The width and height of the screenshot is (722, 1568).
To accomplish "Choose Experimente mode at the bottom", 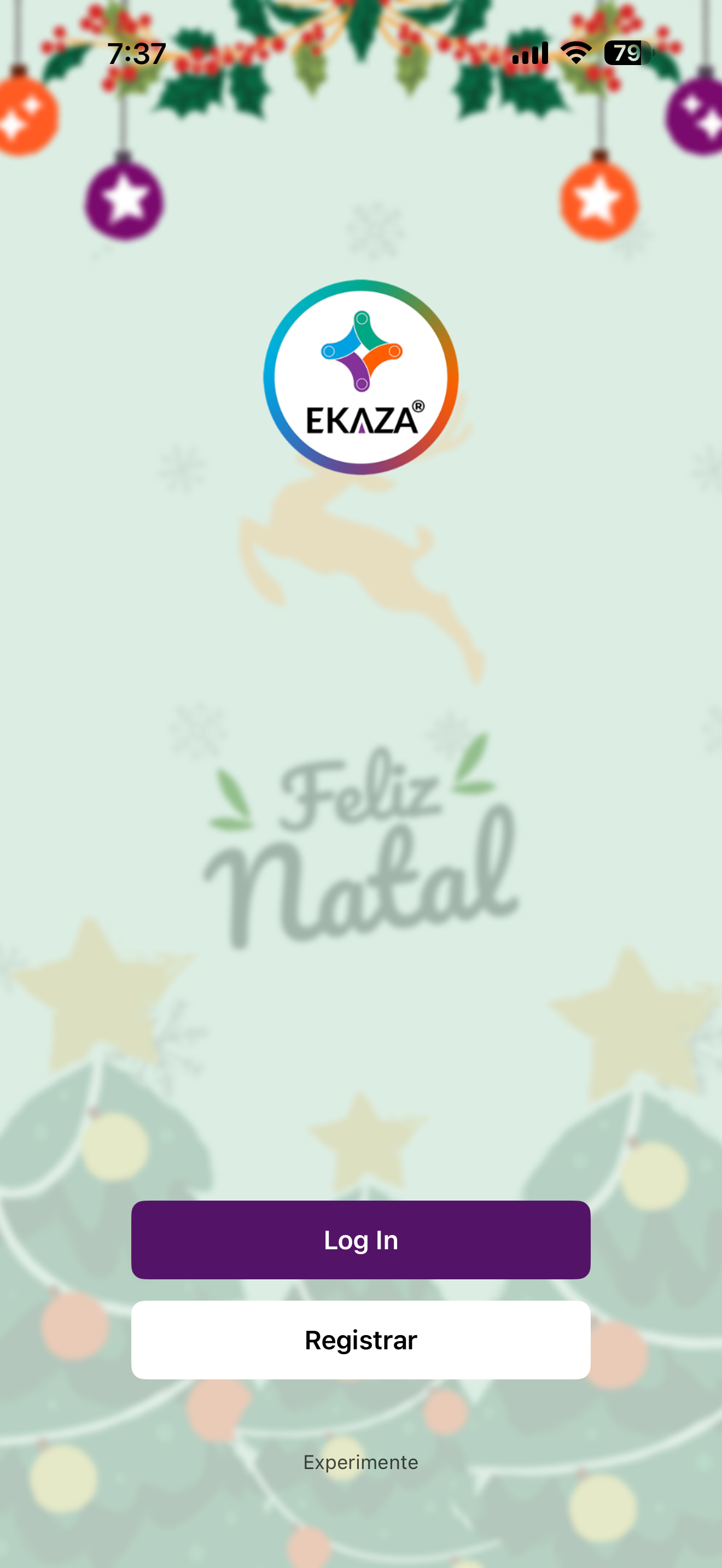I will click(360, 1462).
